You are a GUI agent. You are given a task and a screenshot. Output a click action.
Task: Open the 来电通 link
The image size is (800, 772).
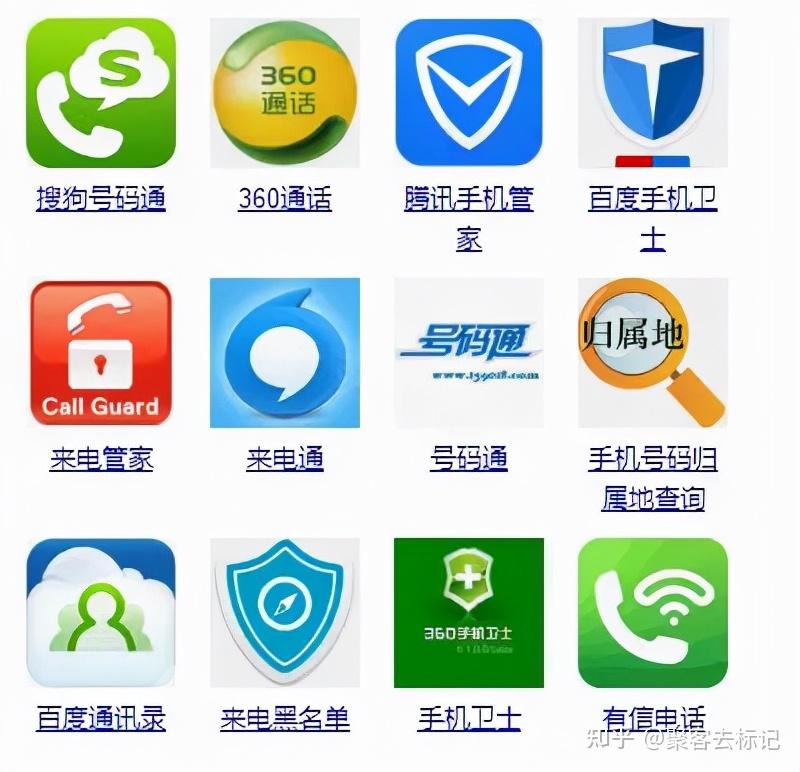pyautogui.click(x=284, y=459)
